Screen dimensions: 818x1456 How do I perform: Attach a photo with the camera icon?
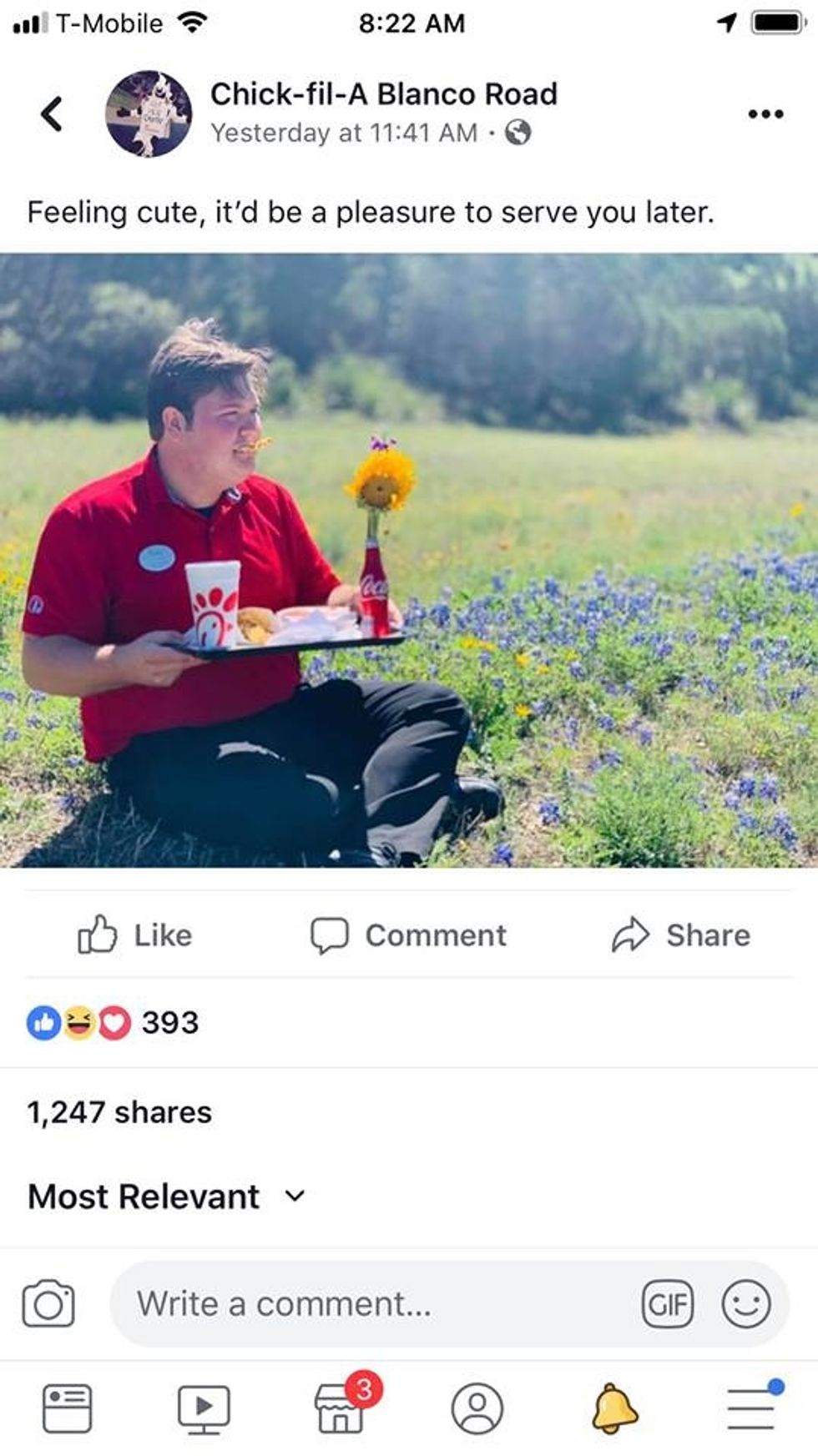coord(48,1303)
